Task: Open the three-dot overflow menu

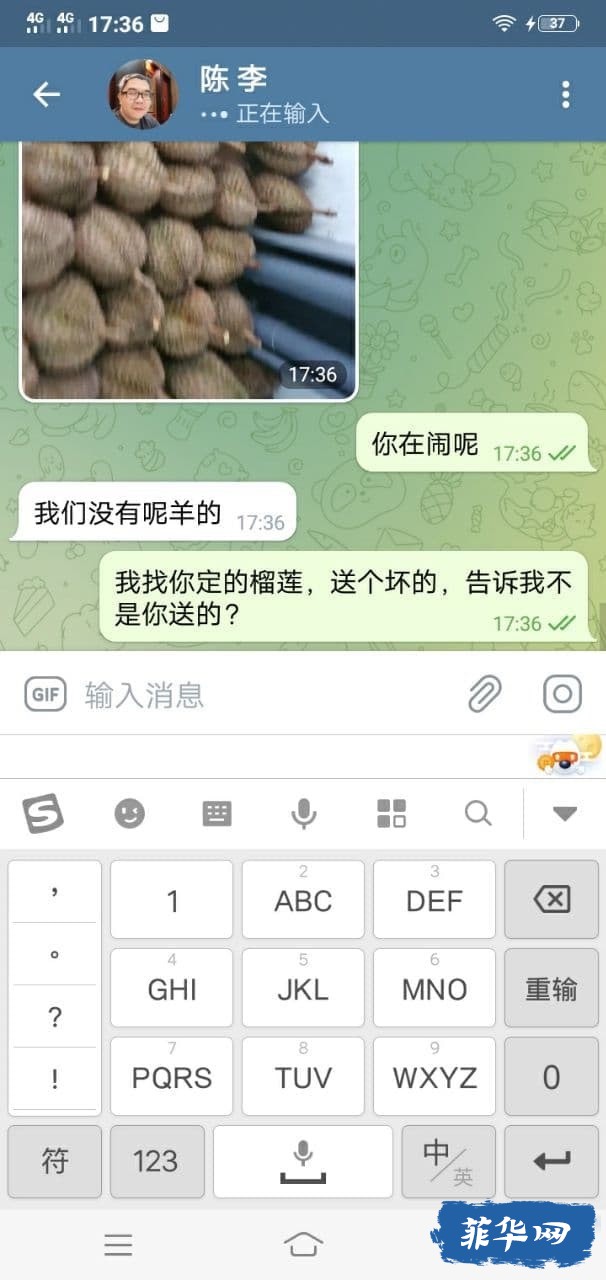Action: pyautogui.click(x=566, y=94)
